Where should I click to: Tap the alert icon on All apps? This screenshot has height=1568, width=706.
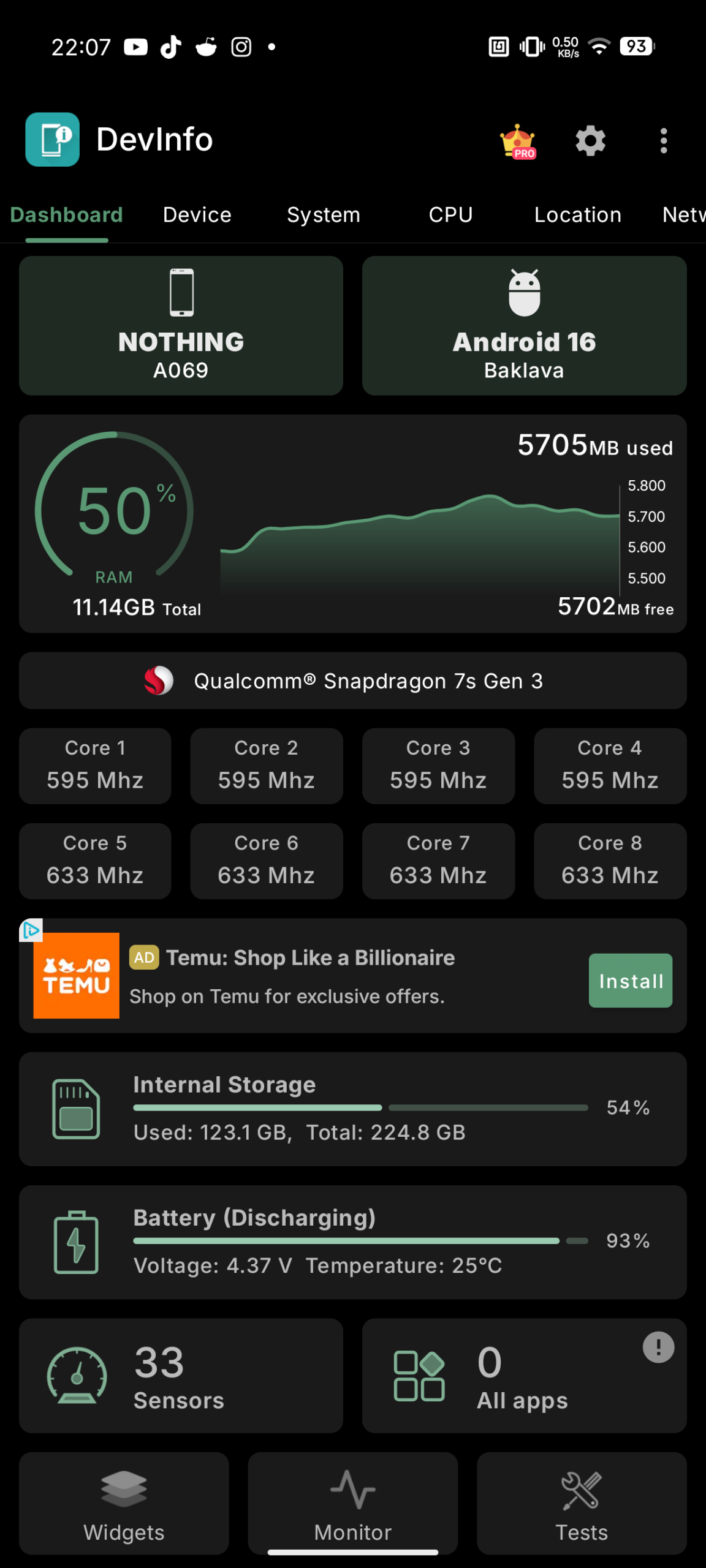coord(658,1347)
